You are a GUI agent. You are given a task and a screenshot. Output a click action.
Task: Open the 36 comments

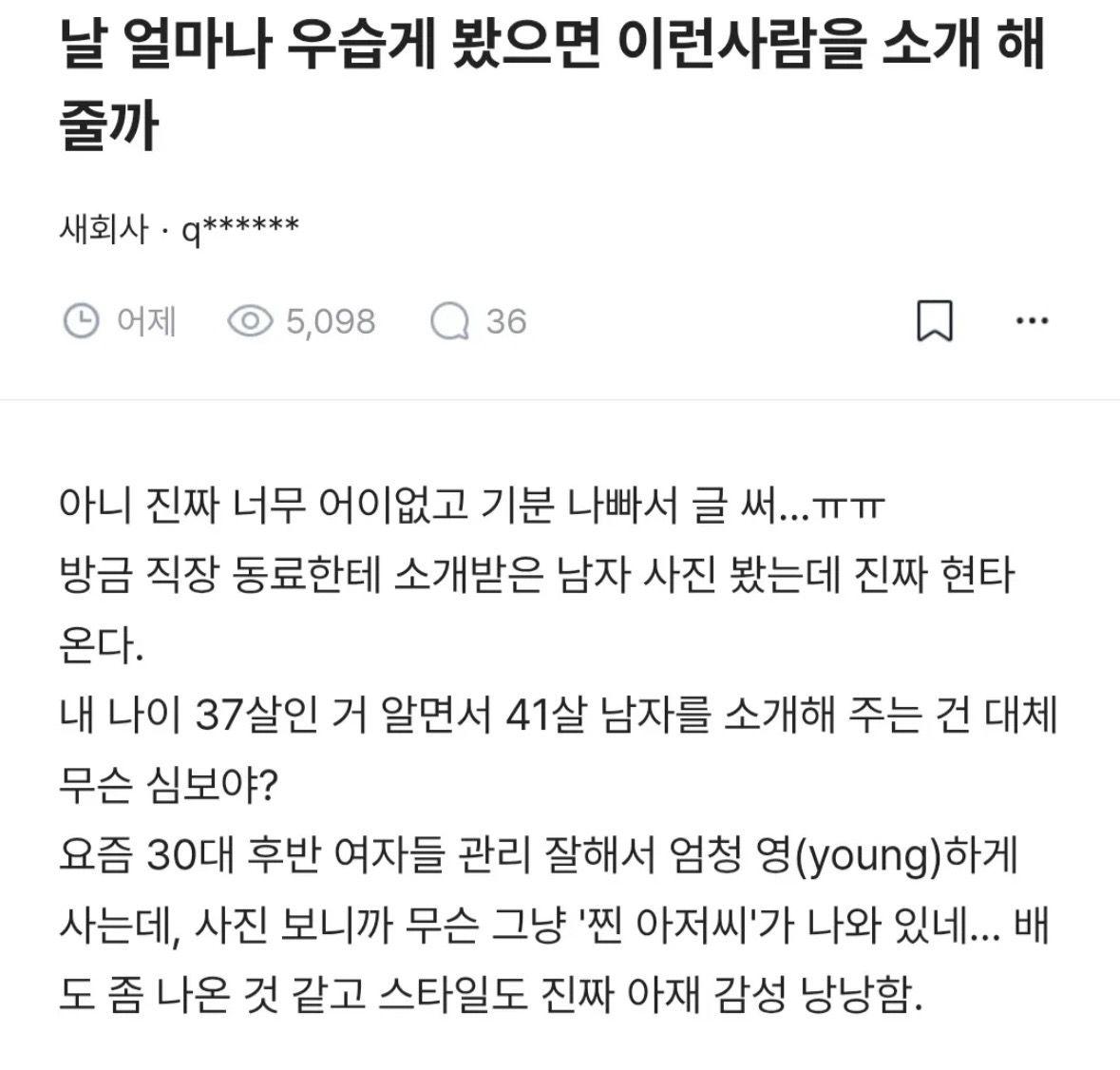click(478, 321)
